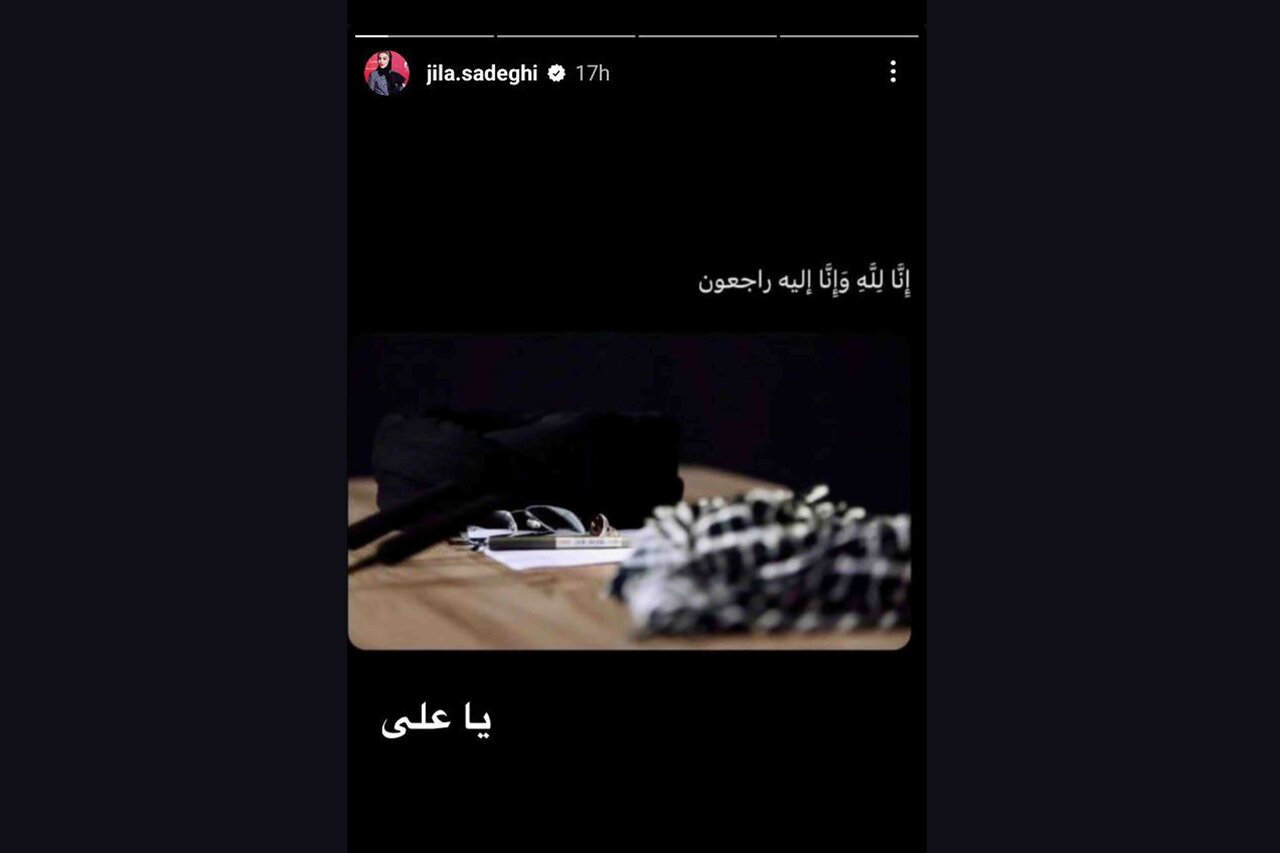Open the story's three-dot overflow menu
Viewport: 1280px width, 853px height.
[893, 71]
